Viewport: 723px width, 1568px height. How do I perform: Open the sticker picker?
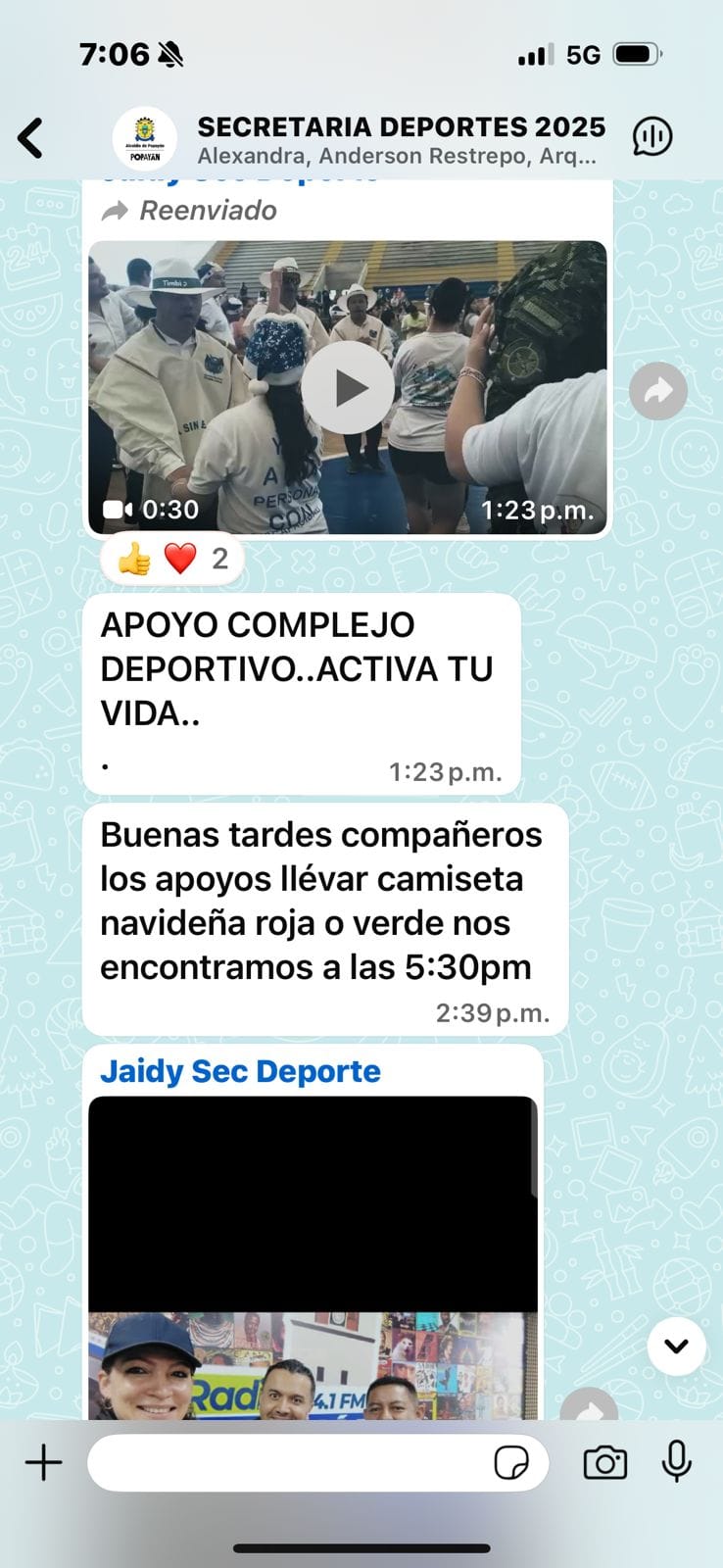[511, 1463]
